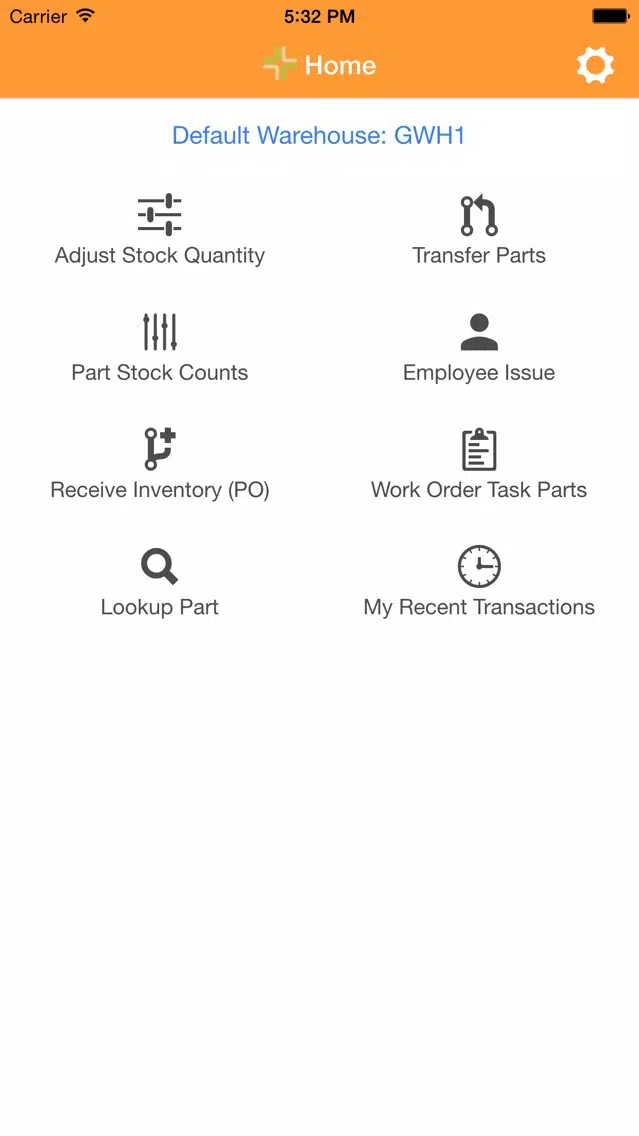
Task: Open Work Order Task Parts
Action: click(479, 465)
